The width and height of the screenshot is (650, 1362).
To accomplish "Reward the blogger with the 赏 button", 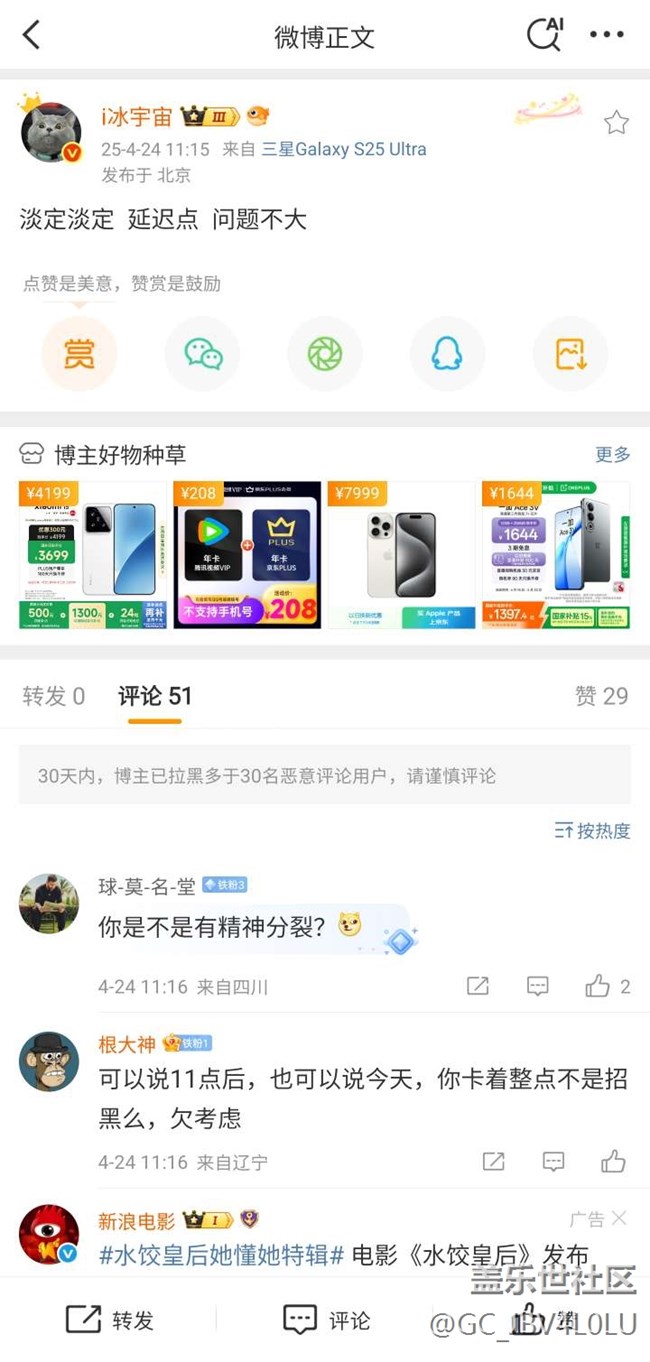I will pos(79,354).
